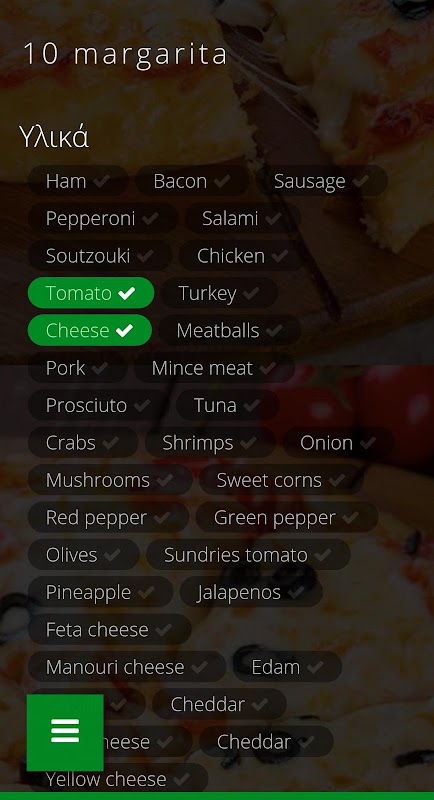Open the green hamburger menu button
The width and height of the screenshot is (434, 800).
pyautogui.click(x=65, y=732)
